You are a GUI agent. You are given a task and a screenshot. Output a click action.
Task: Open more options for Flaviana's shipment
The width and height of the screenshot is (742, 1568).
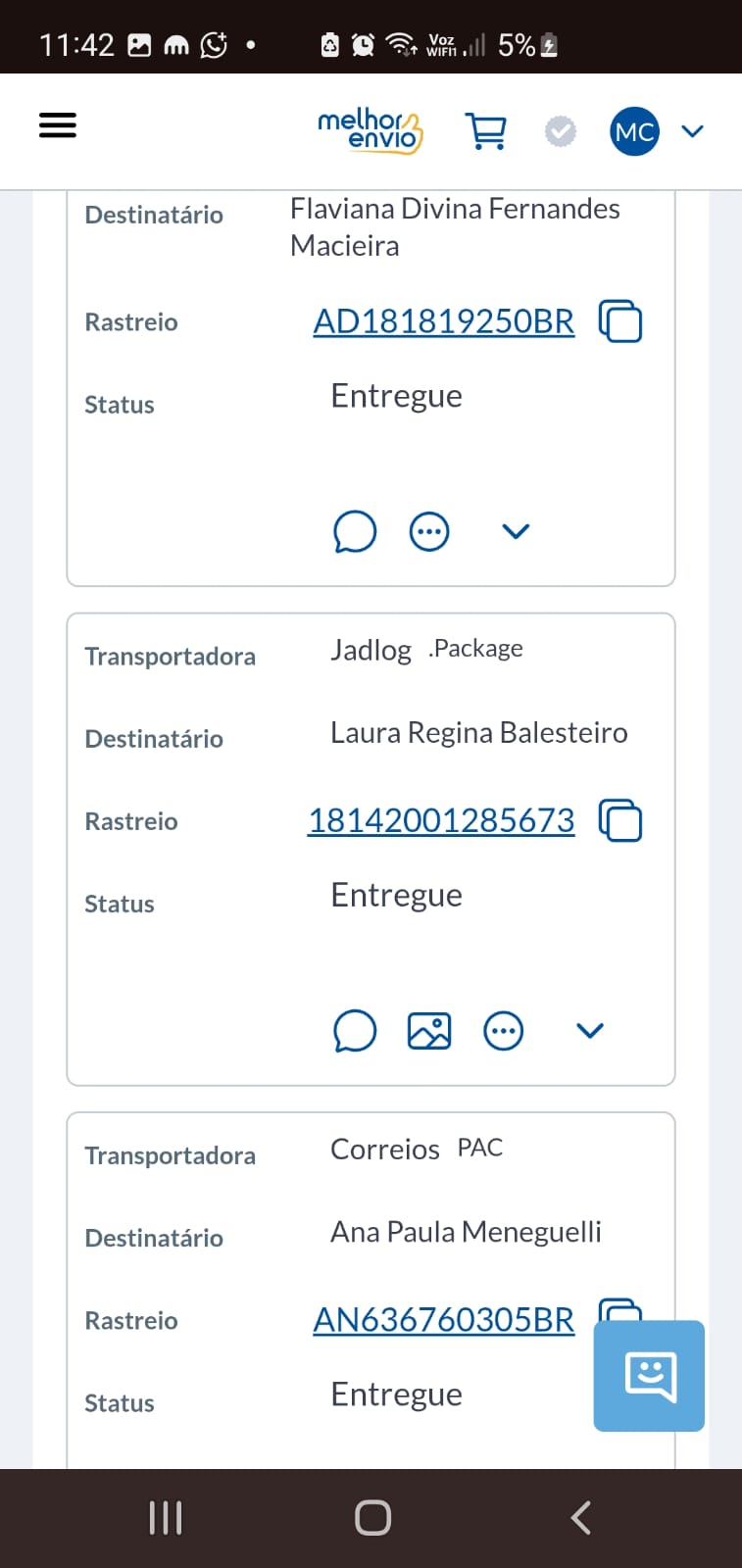pyautogui.click(x=429, y=532)
